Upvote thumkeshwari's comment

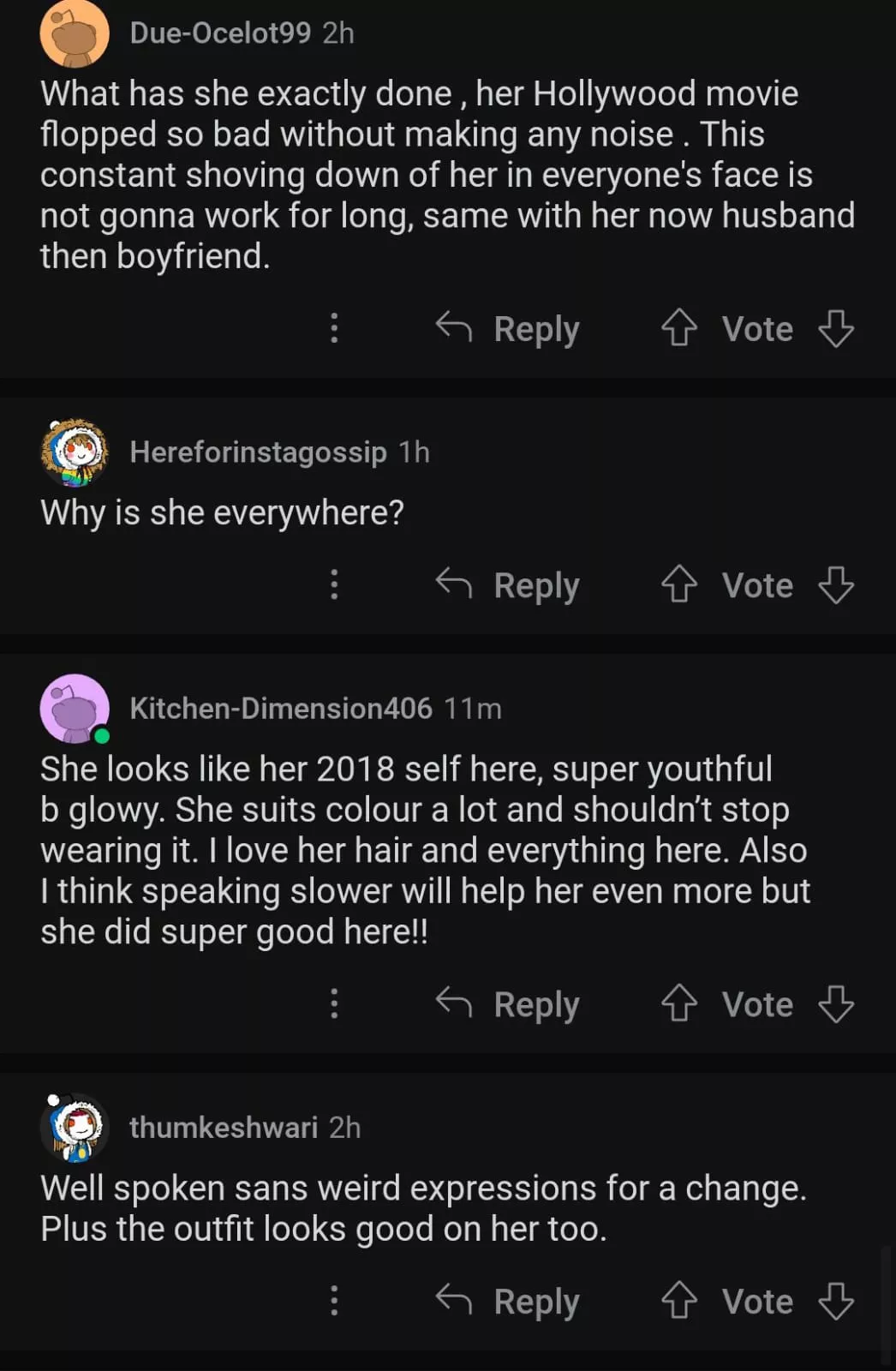[x=679, y=1302]
